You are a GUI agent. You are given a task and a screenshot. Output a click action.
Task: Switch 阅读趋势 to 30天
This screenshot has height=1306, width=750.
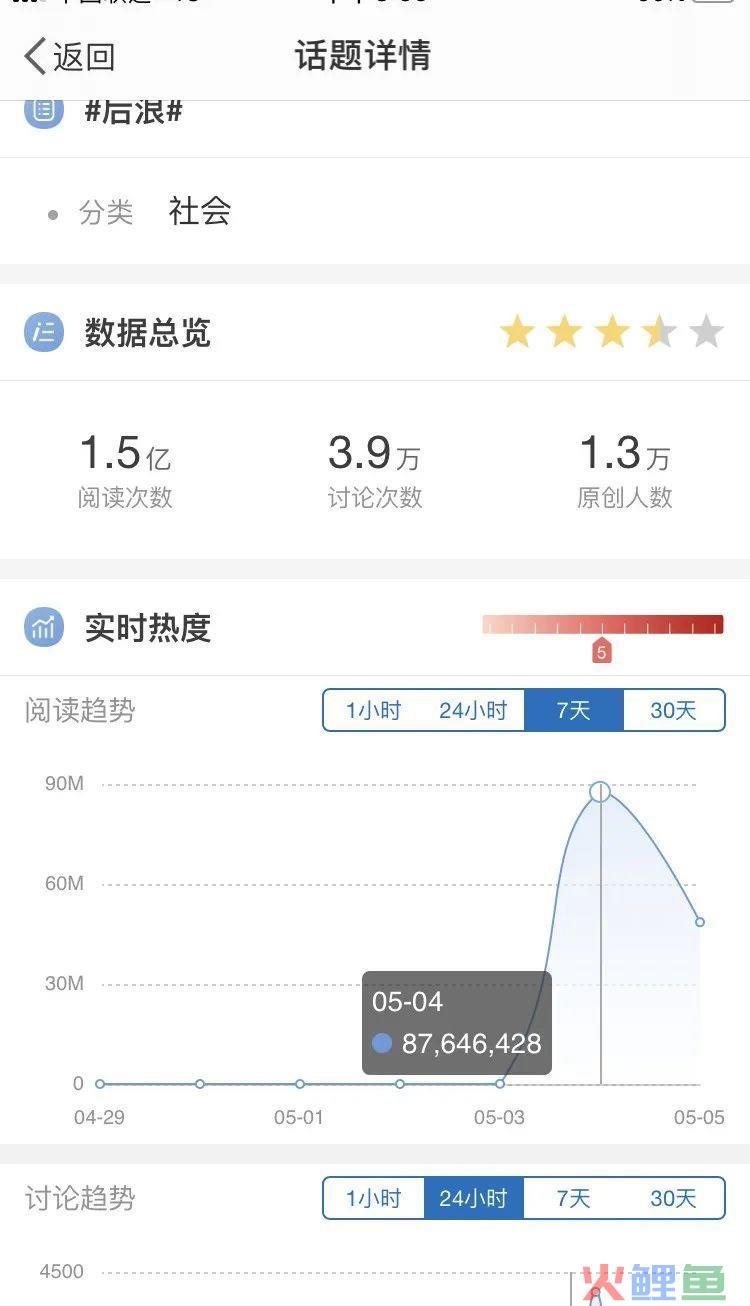(x=674, y=711)
